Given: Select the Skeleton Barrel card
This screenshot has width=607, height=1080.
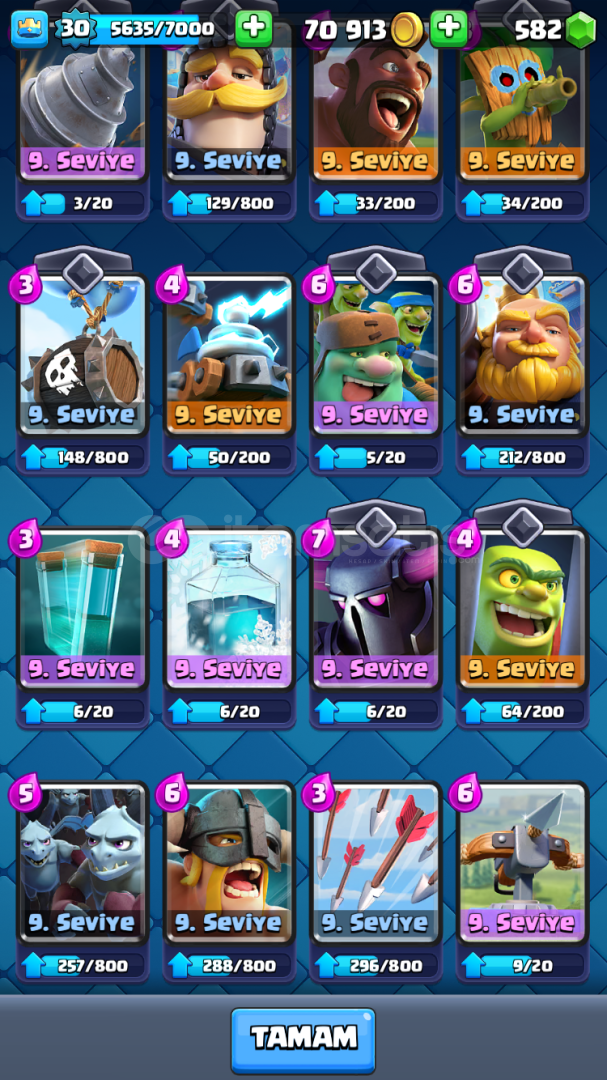Looking at the screenshot, I should tap(82, 350).
